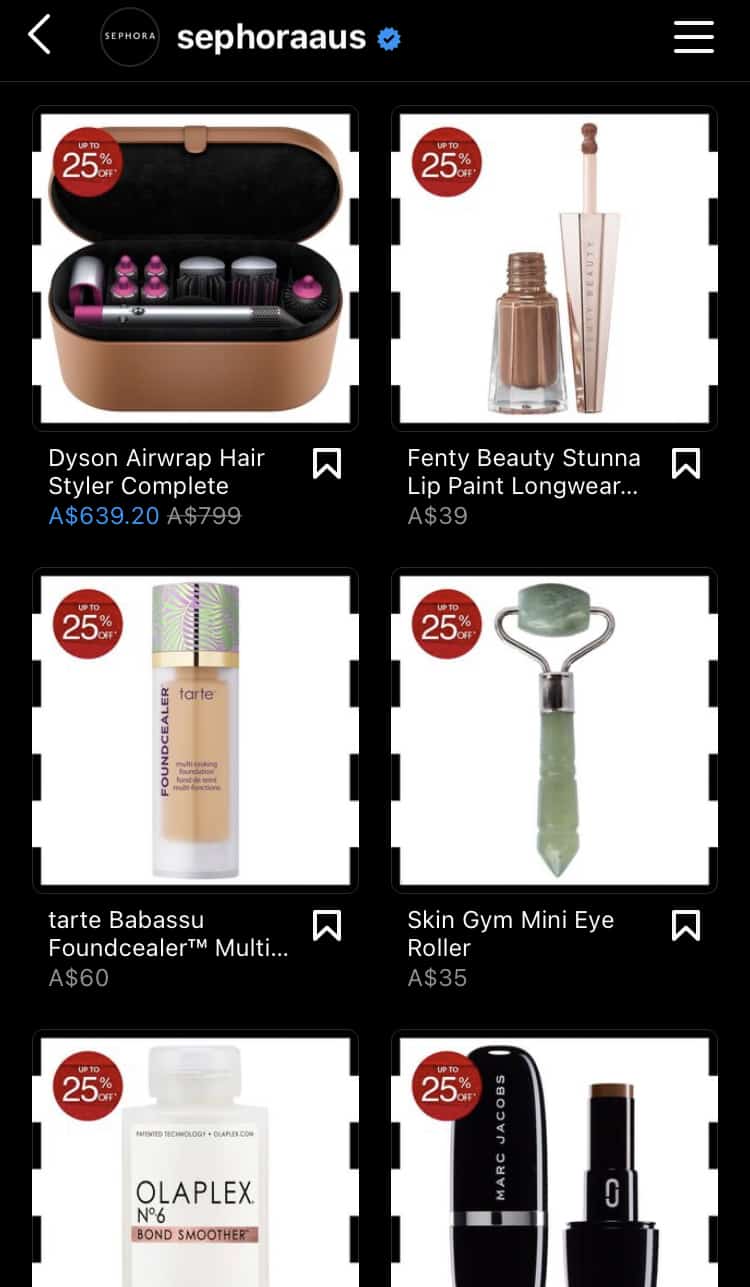
Task: Open the sephoraaus profile picture
Action: coord(130,34)
